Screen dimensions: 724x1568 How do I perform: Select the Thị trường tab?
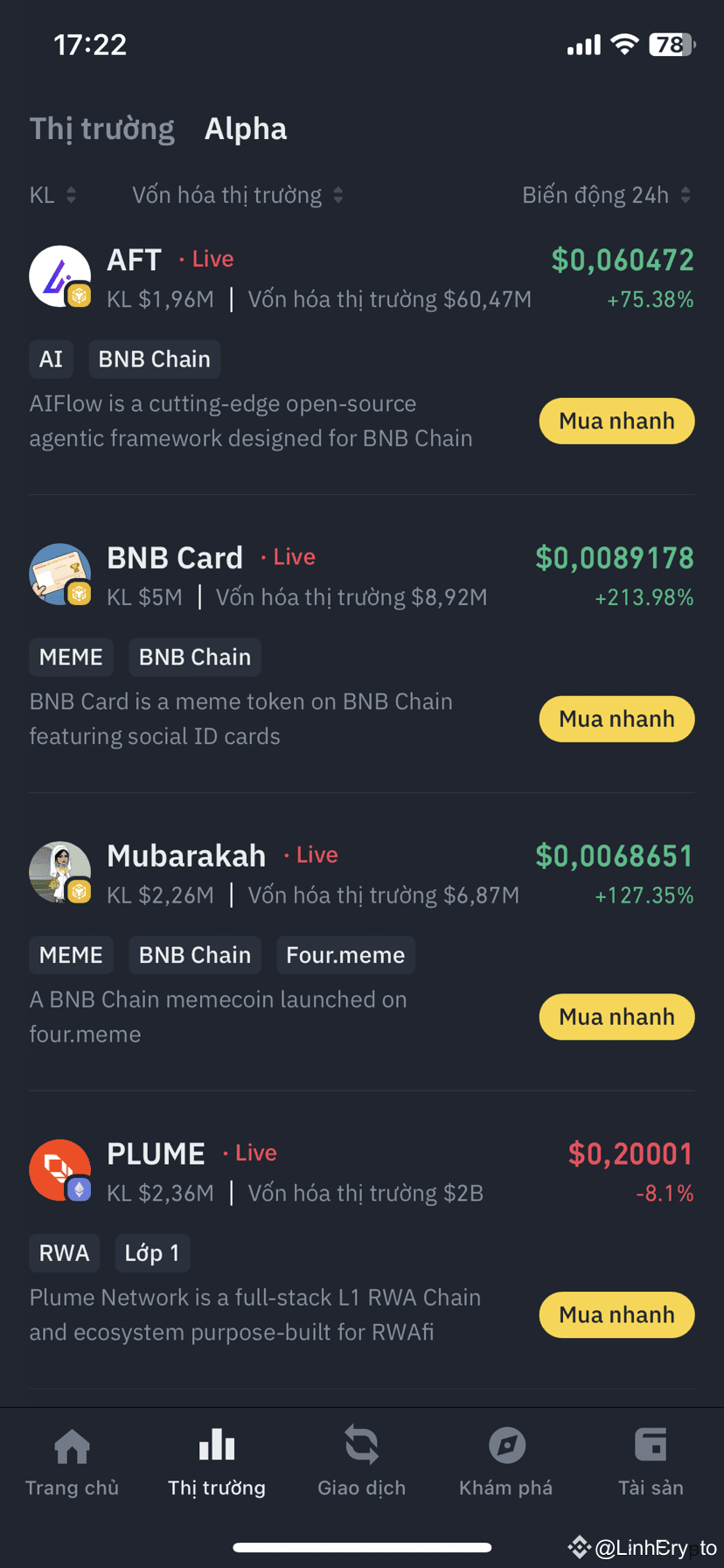tap(101, 128)
